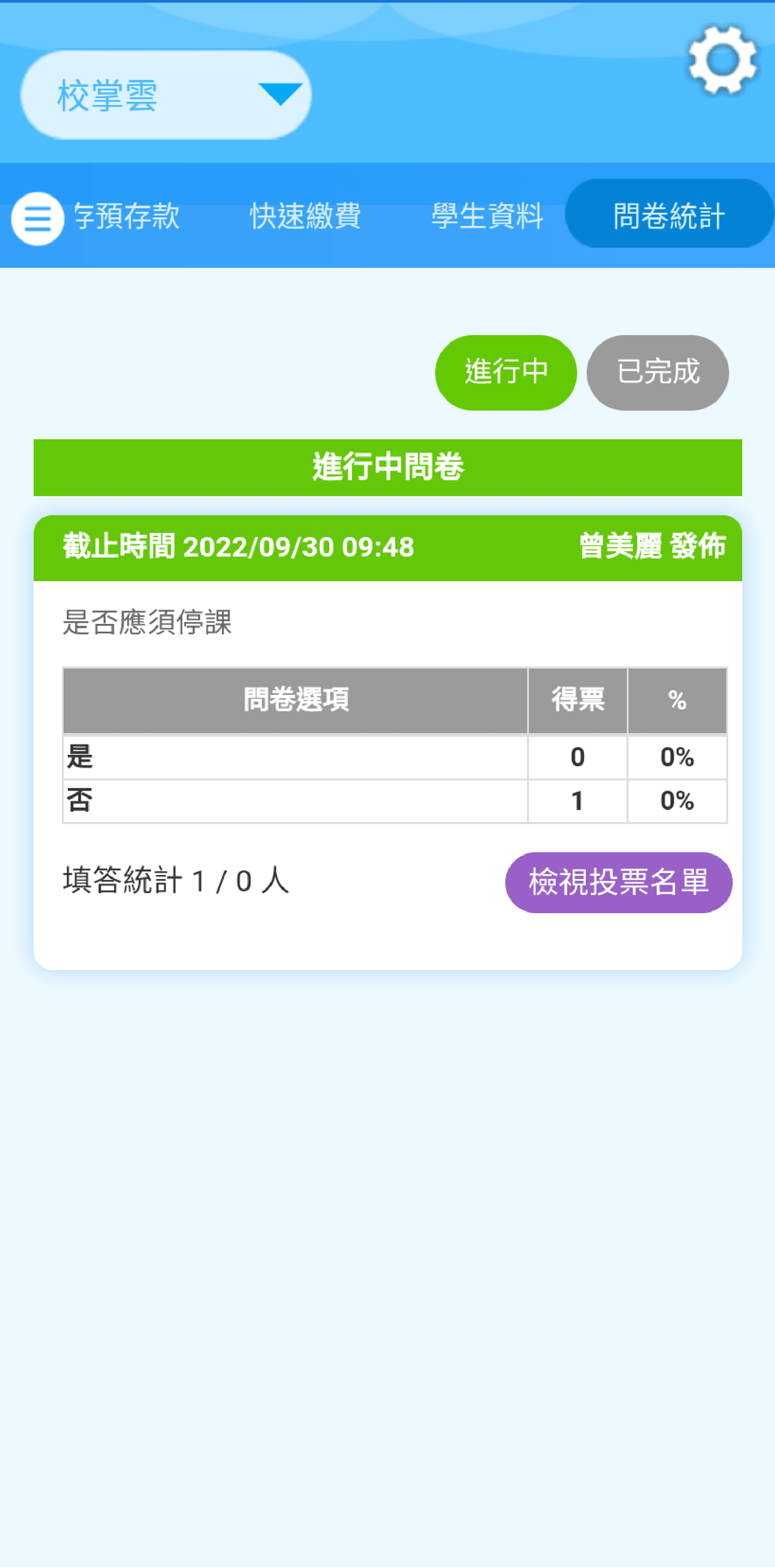
Task: Switch to the 快速繳費 tab
Action: click(x=305, y=216)
